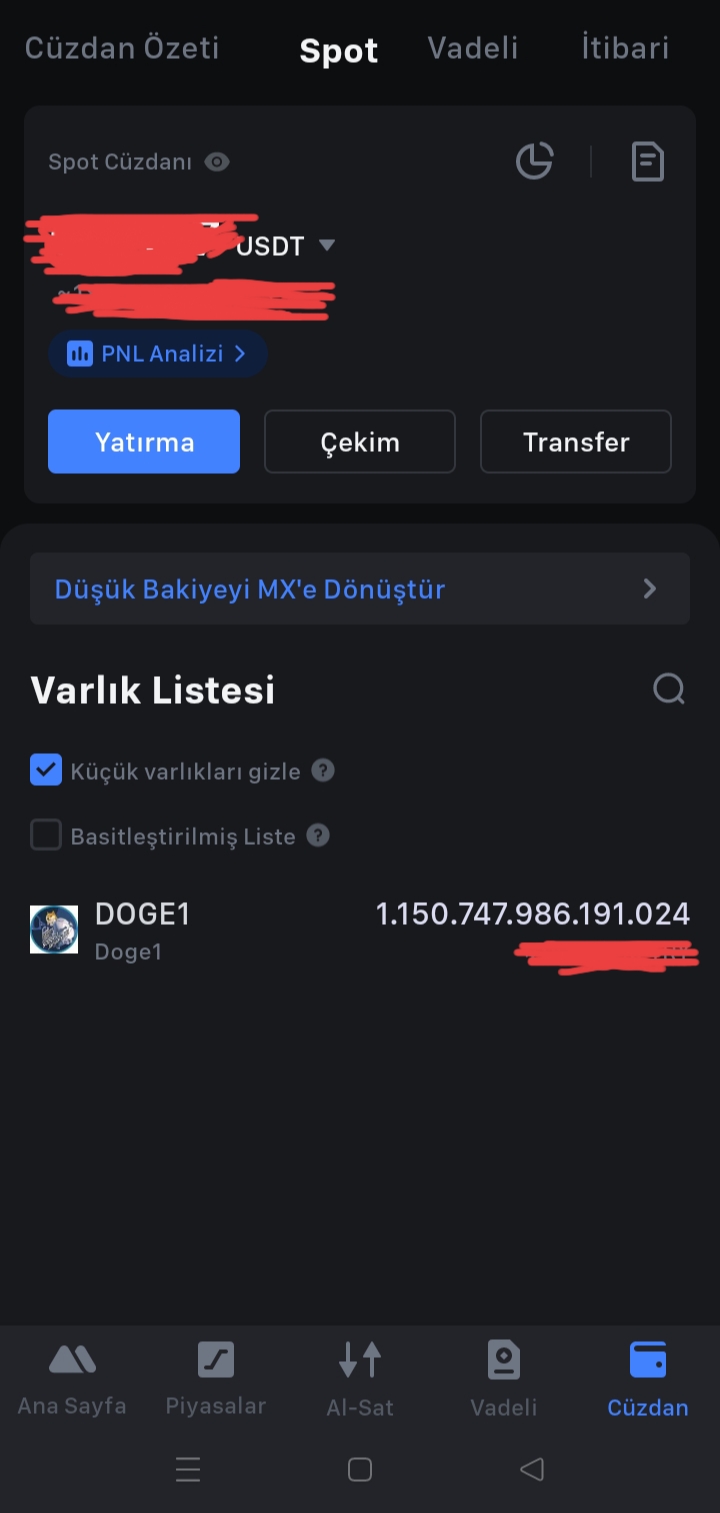The height and width of the screenshot is (1513, 720).
Task: Open the Al-Sat bottom tab
Action: (360, 1379)
